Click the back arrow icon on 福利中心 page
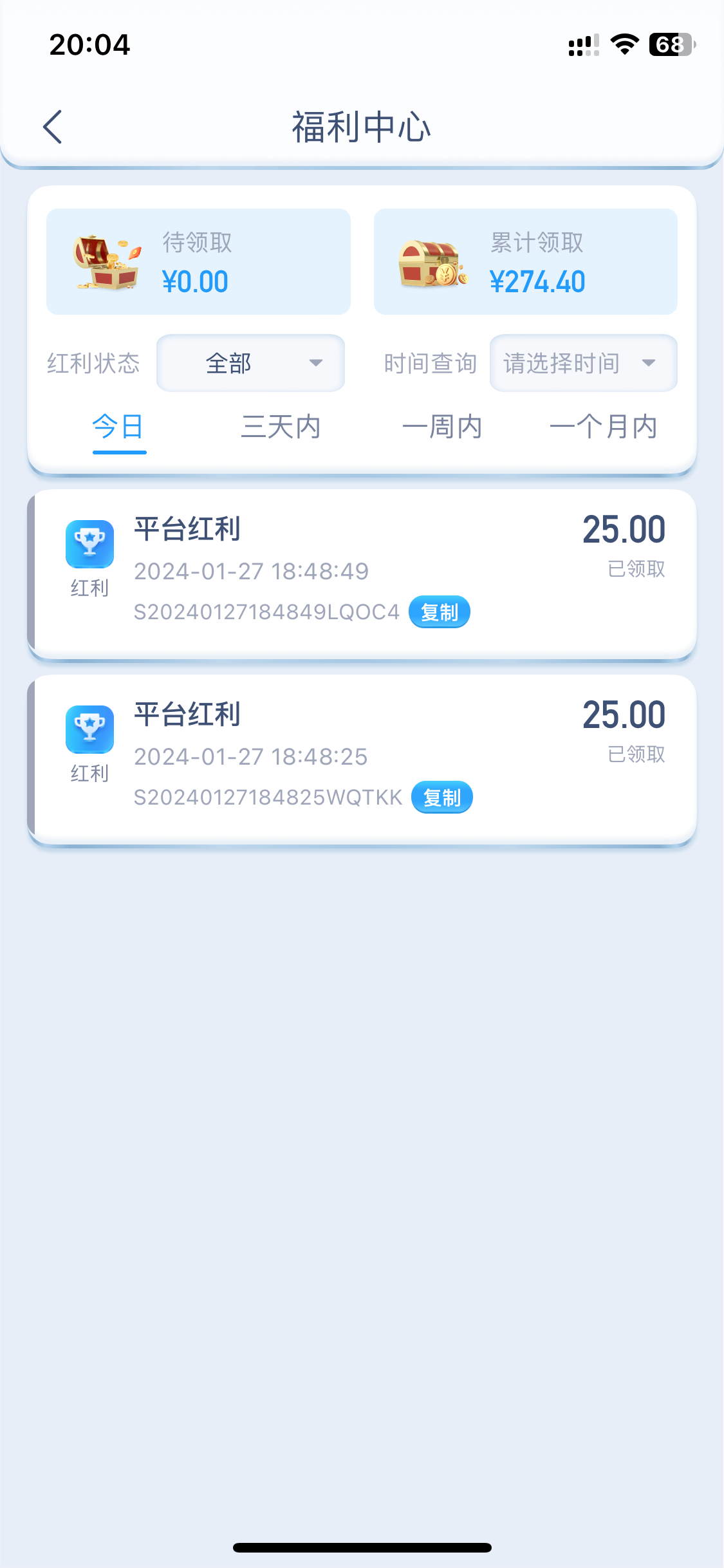 coord(53,127)
